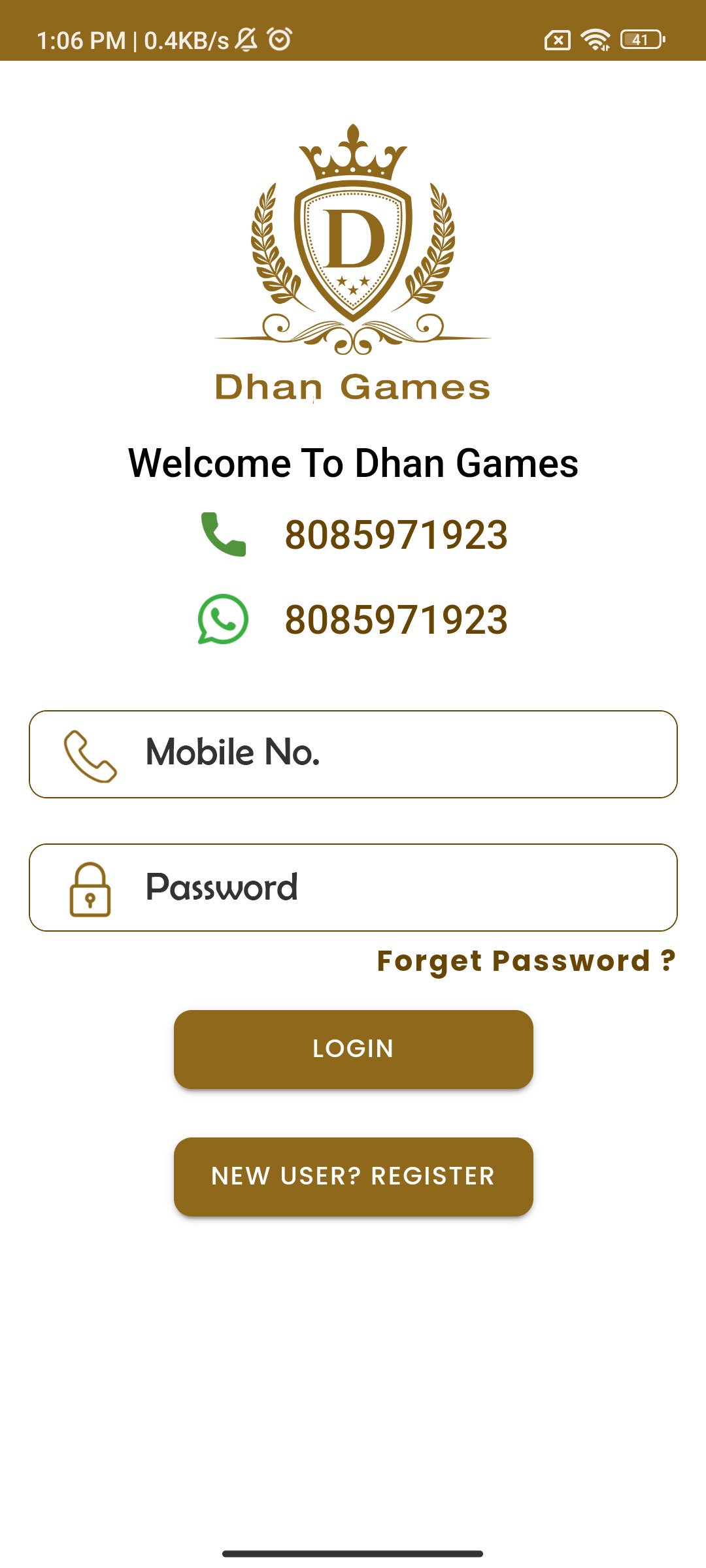Register as a new user

coord(353,1177)
